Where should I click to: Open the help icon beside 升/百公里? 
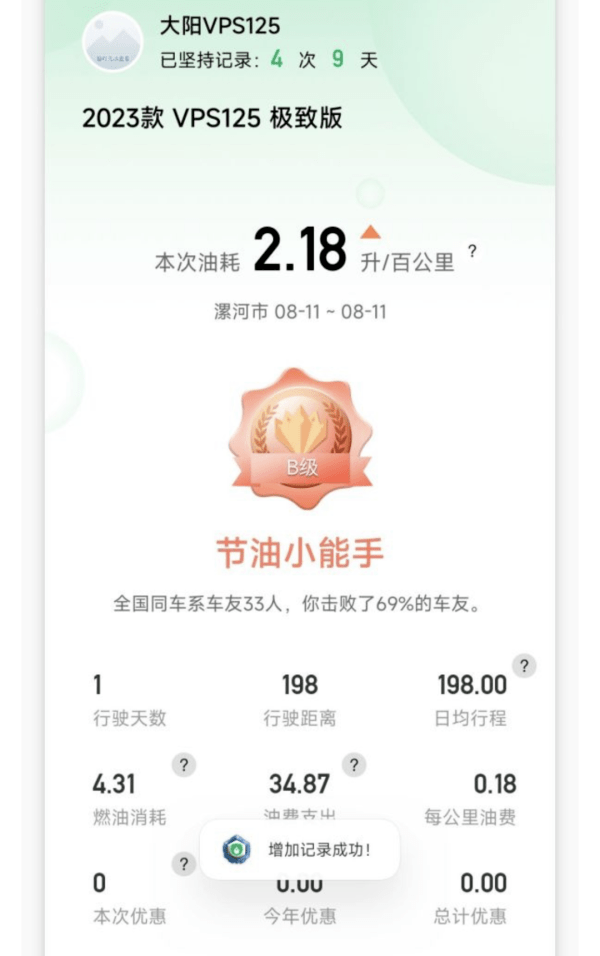coord(472,251)
